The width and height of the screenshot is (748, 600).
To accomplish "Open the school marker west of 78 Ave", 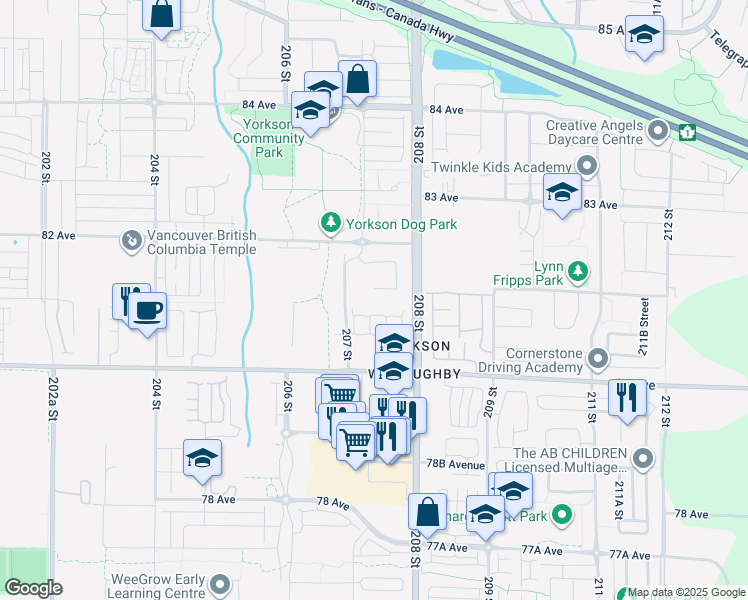I will point(202,458).
